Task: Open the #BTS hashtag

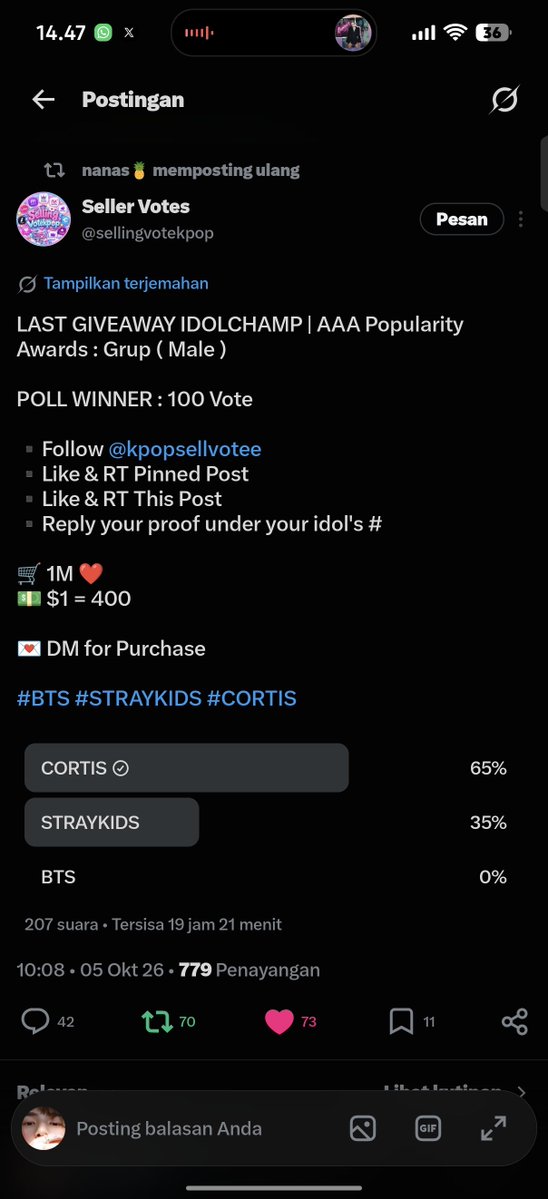Action: [x=44, y=698]
